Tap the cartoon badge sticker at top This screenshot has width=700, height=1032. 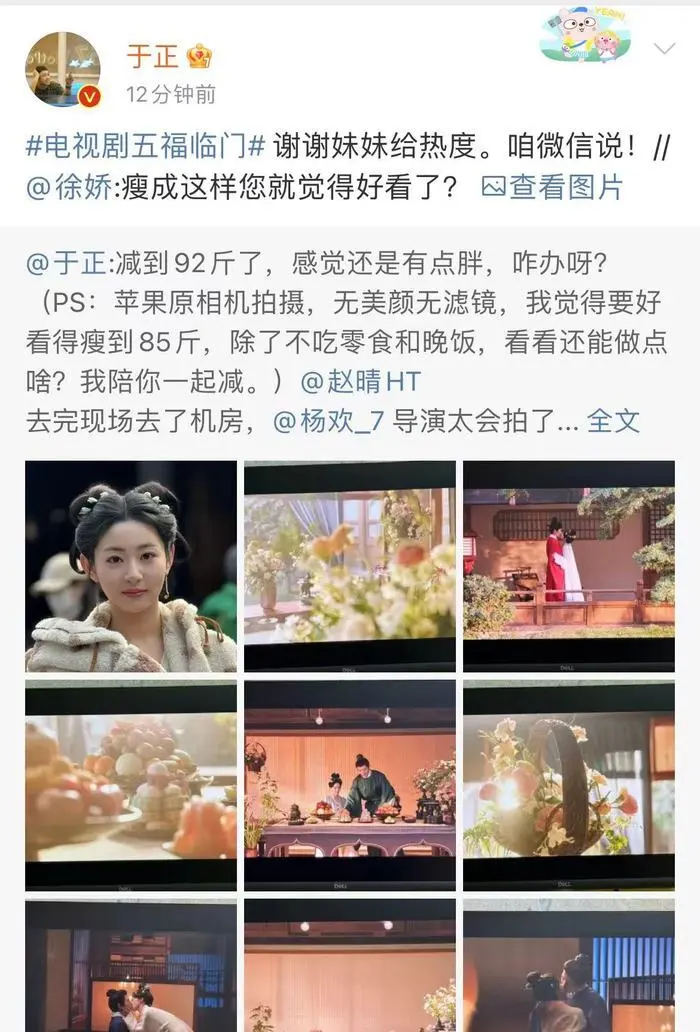coord(585,35)
